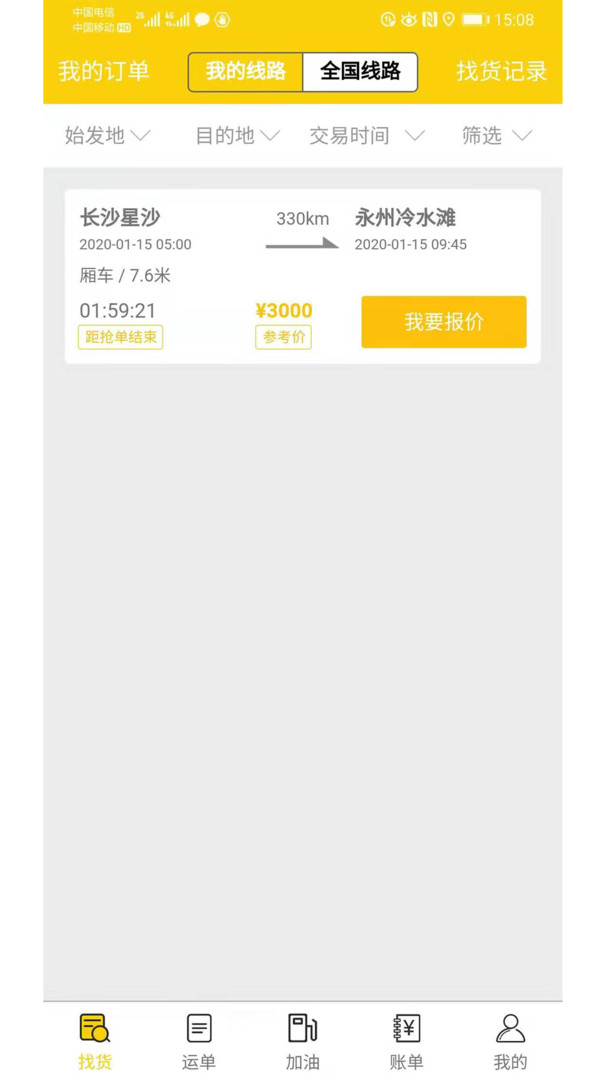Switch to the 全国线路 segment

360,72
